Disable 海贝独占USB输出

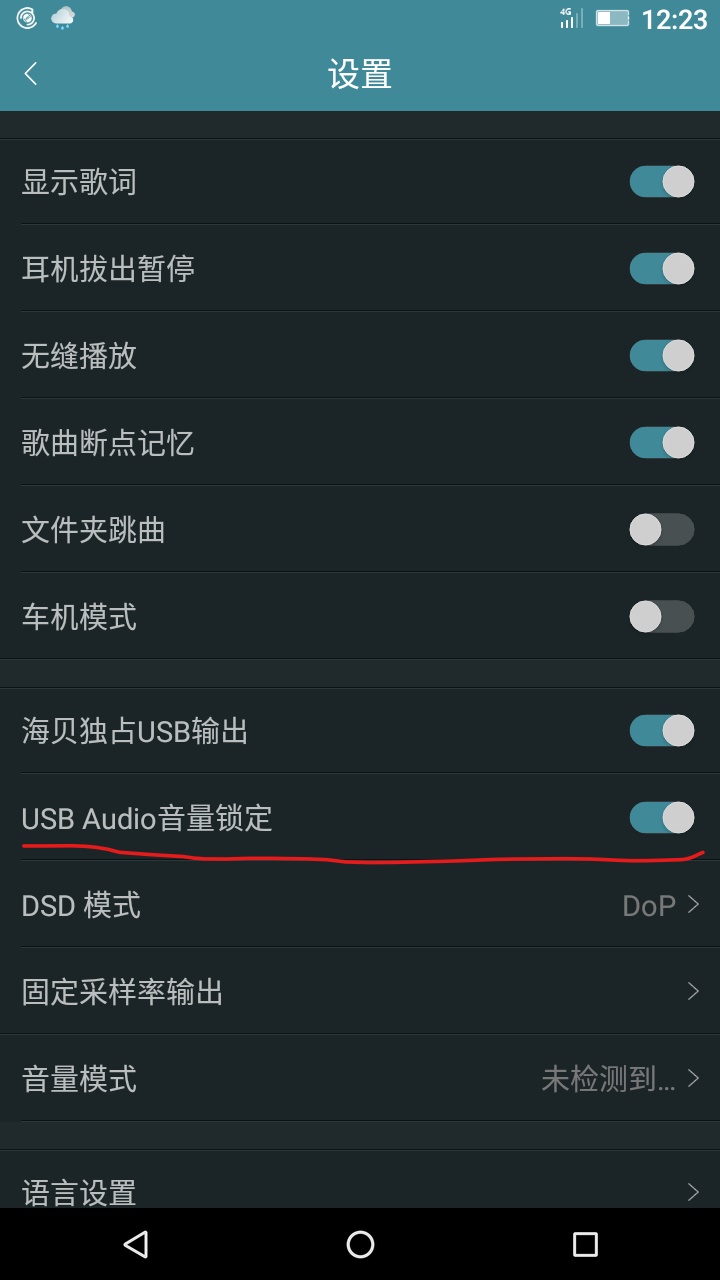661,730
